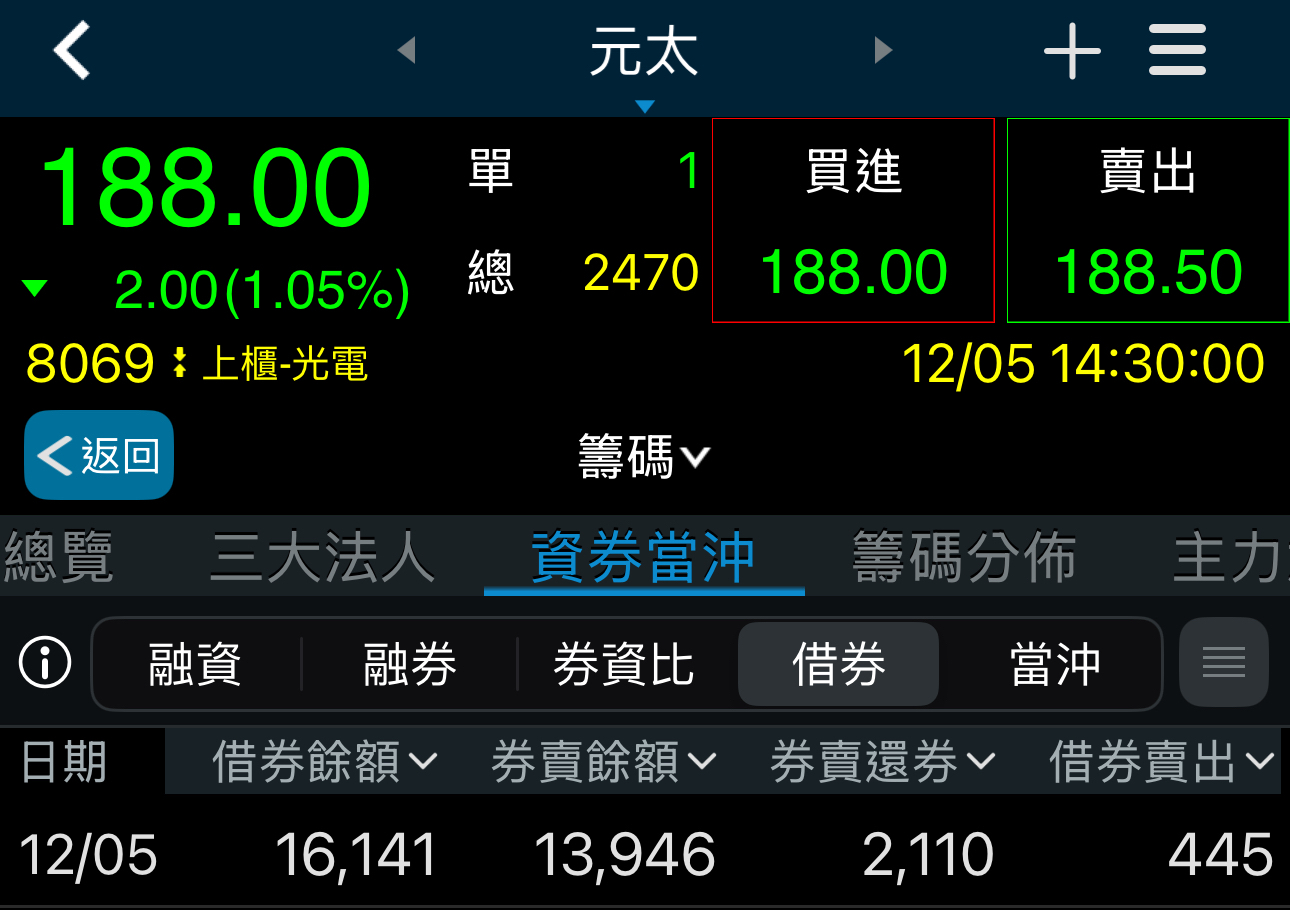Open the hamburger menu

tap(1177, 50)
